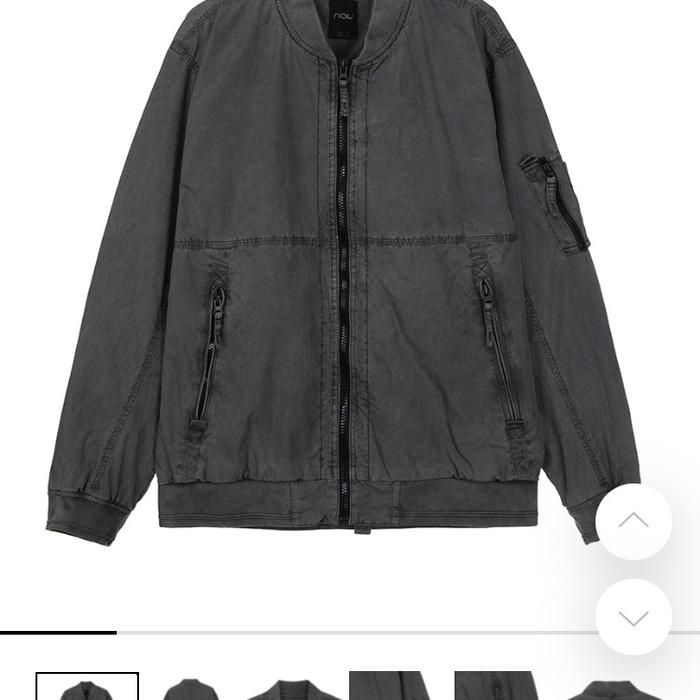Image resolution: width=700 pixels, height=700 pixels.
Task: Select the first outlined jacket thumbnail
Action: (87, 687)
